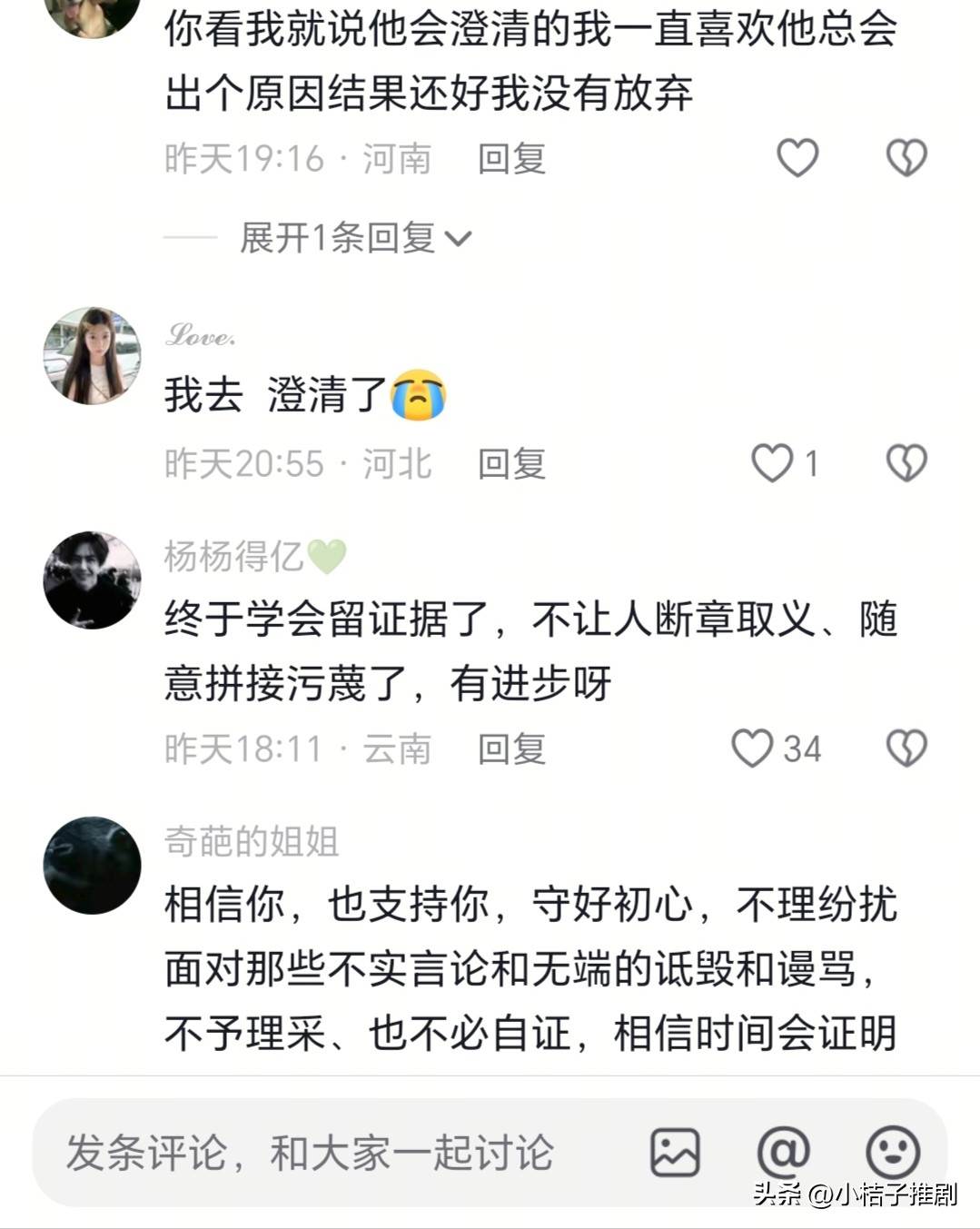Like the 我去 澄清了 comment
The width and height of the screenshot is (980, 1229).
pos(773,463)
